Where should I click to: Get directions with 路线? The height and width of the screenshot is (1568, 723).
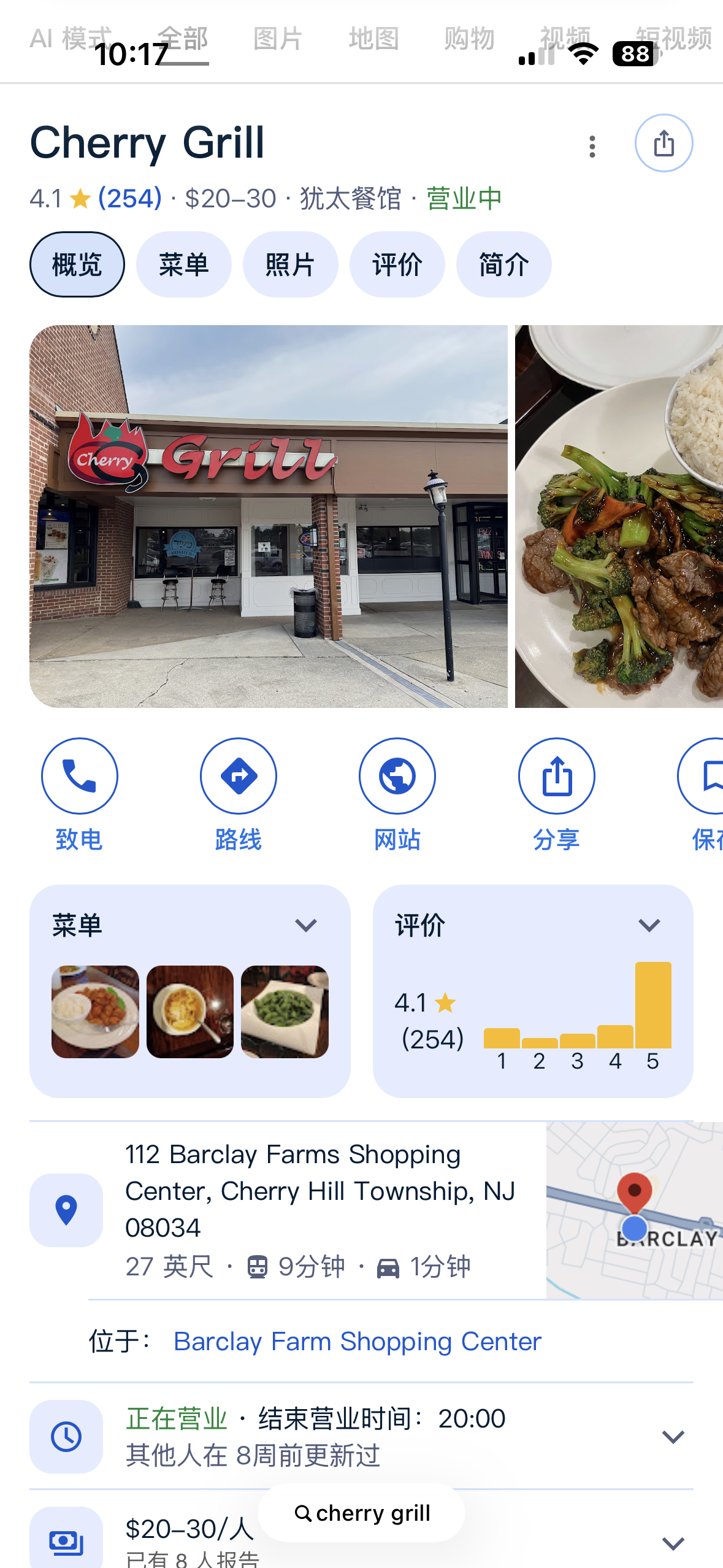(x=239, y=776)
